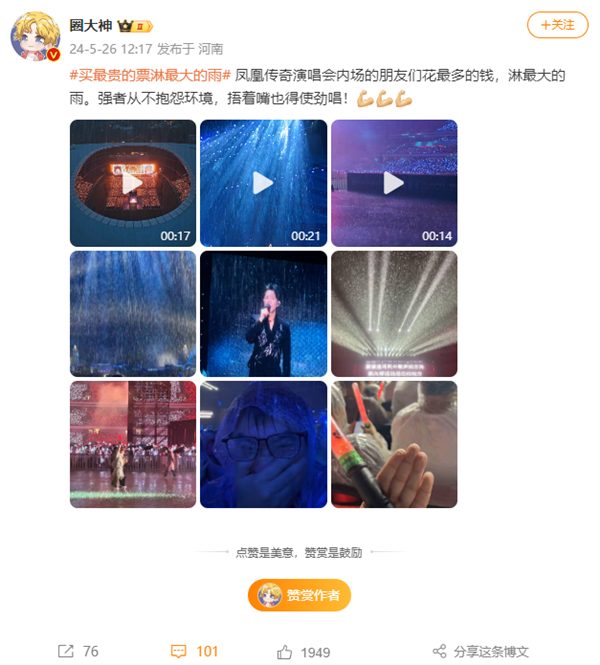600x665 pixels.
Task: Repost this post showing 76 reposts
Action: tap(78, 651)
